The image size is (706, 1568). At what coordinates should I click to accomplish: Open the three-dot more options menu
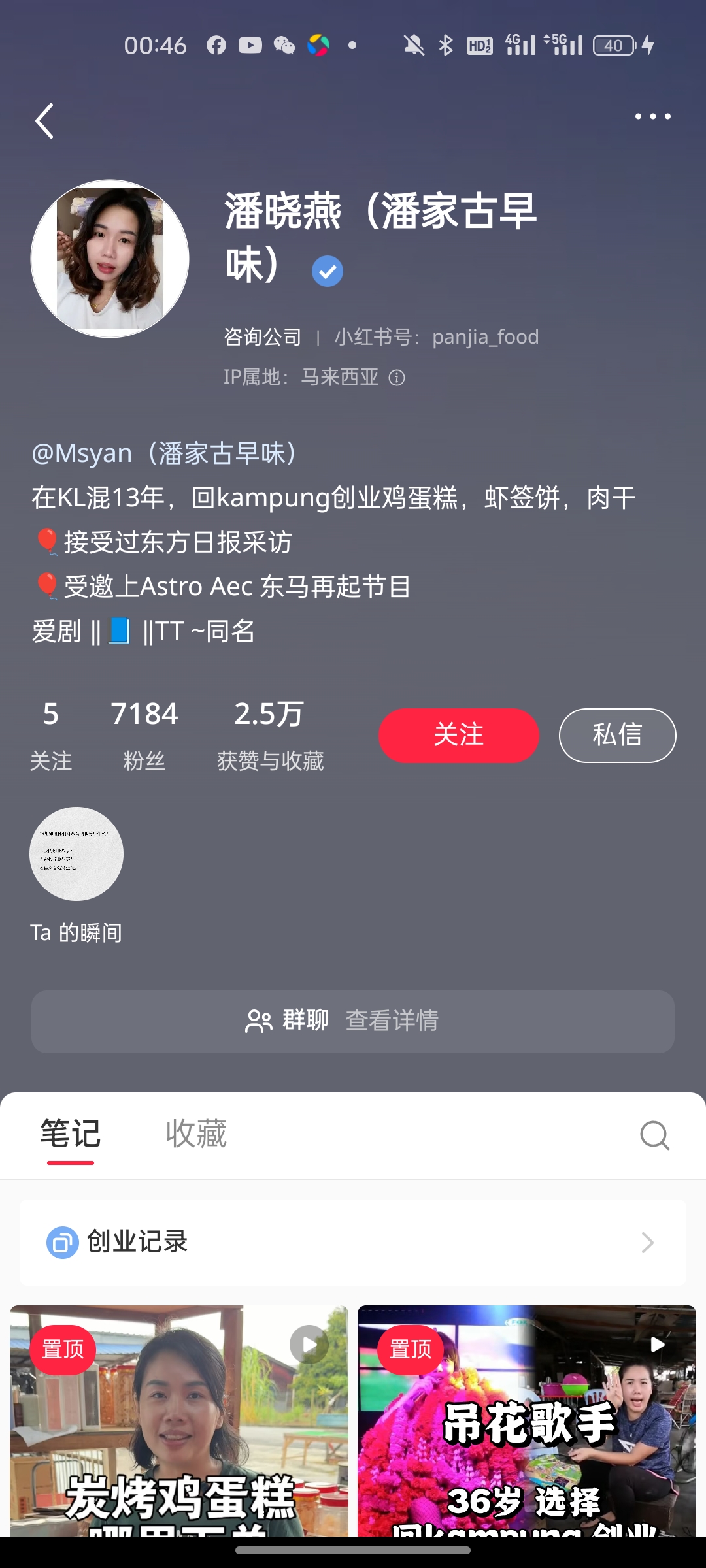click(652, 116)
